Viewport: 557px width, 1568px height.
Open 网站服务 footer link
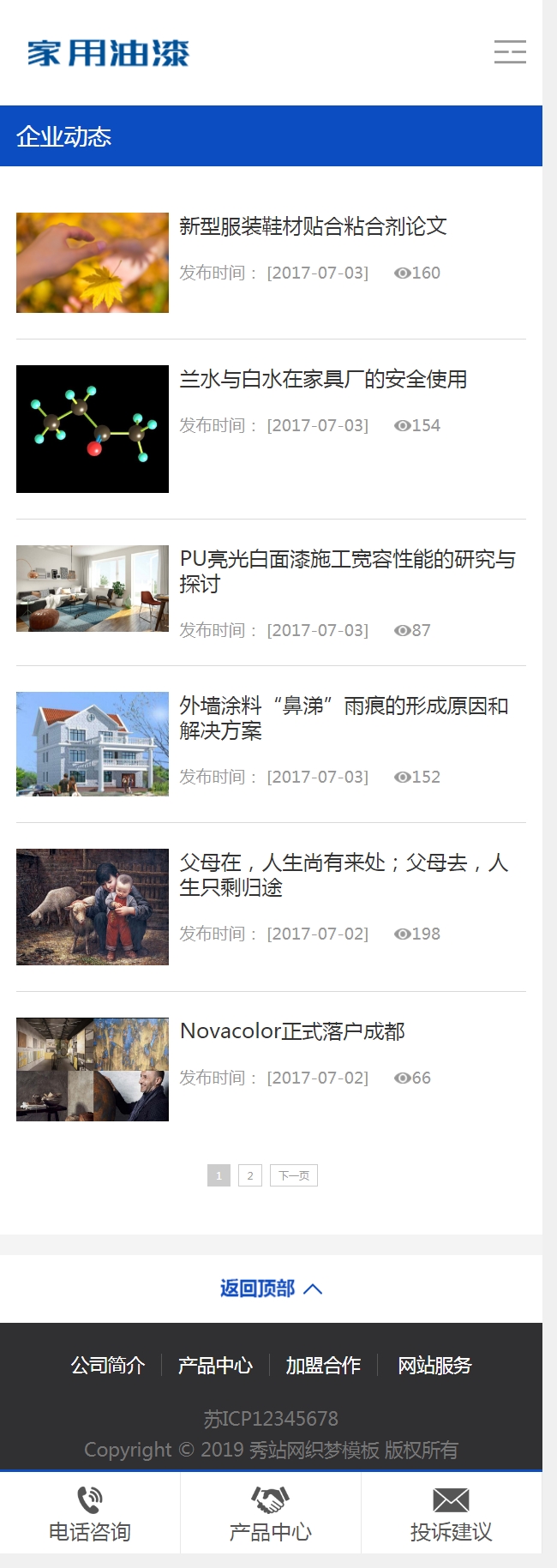click(x=434, y=1365)
